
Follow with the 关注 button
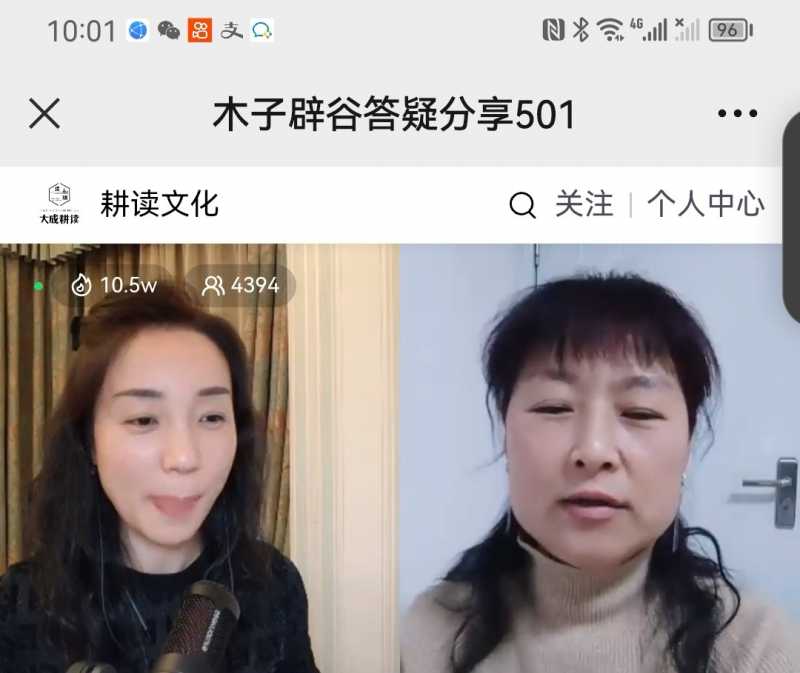[584, 204]
